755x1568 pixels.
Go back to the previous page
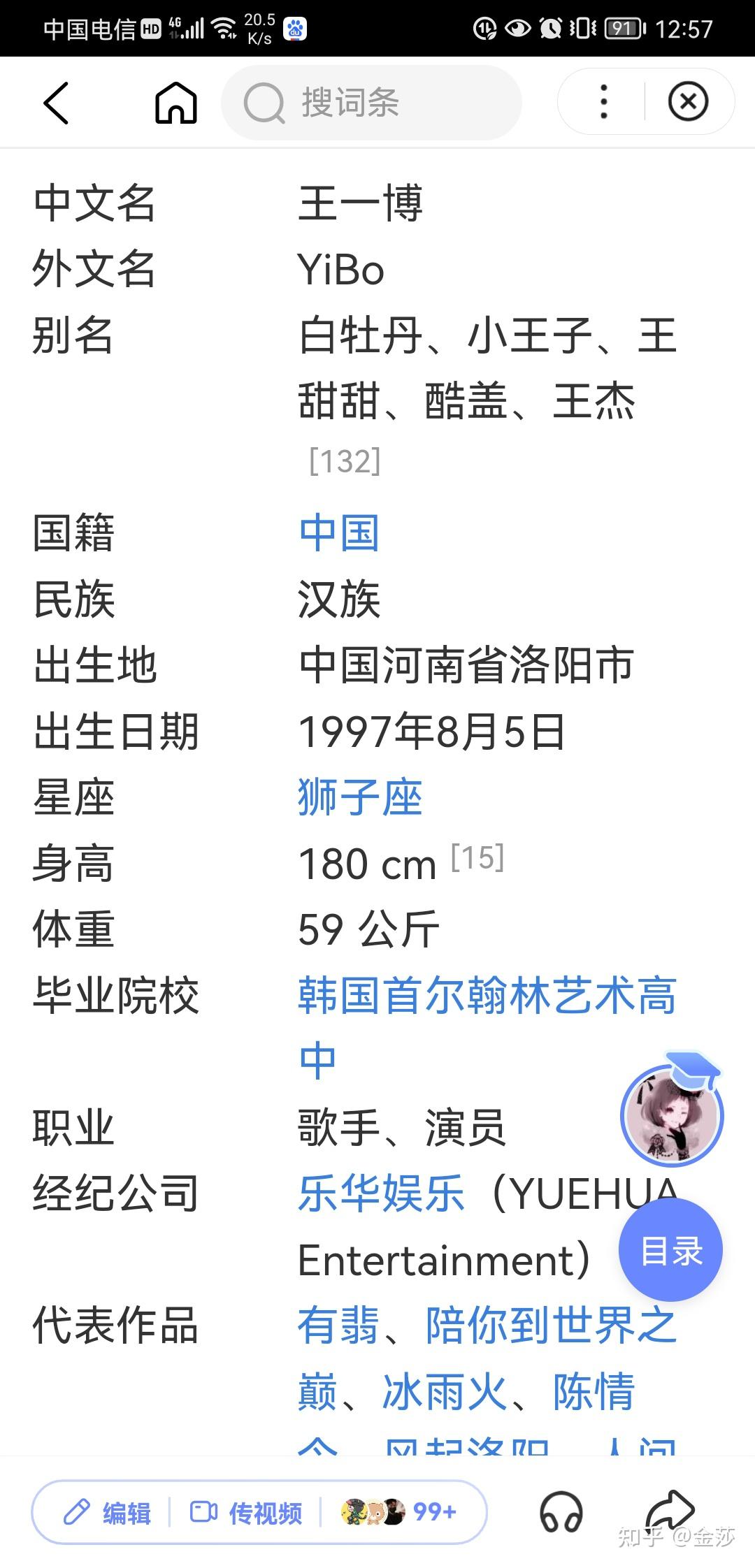coord(56,103)
